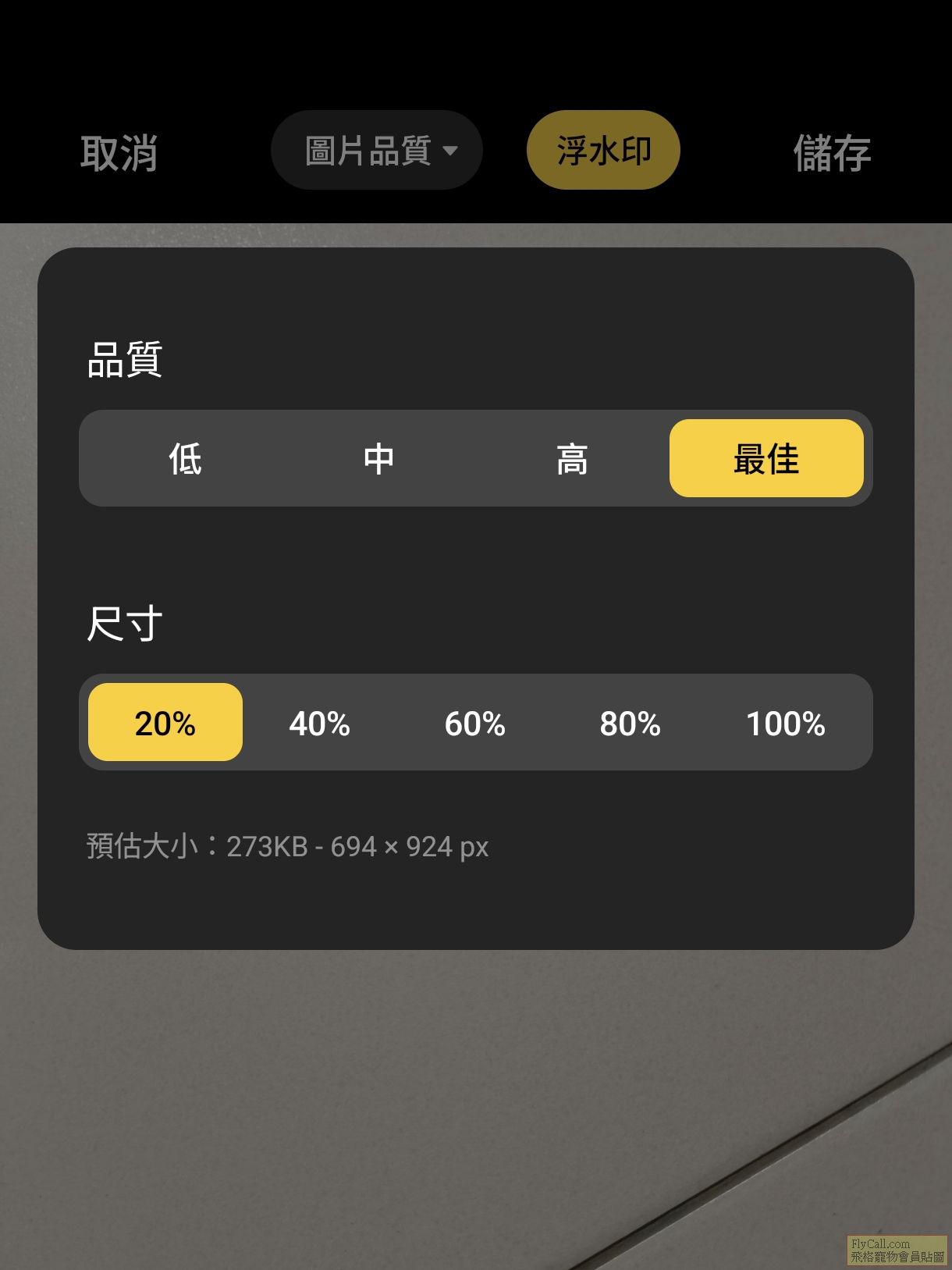Image resolution: width=952 pixels, height=1270 pixels.
Task: Choose 100% full size
Action: [x=786, y=723]
